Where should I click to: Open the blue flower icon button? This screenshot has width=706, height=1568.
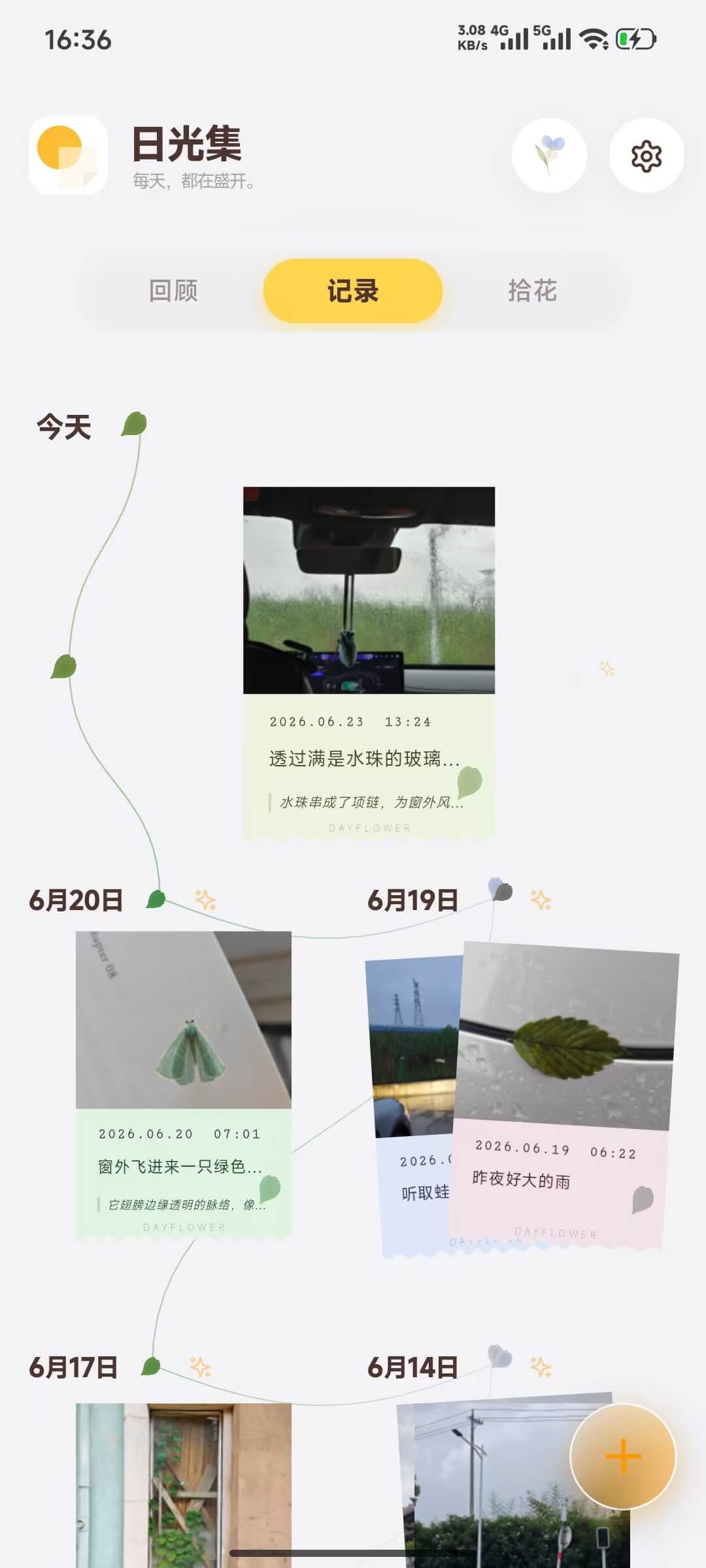click(549, 155)
